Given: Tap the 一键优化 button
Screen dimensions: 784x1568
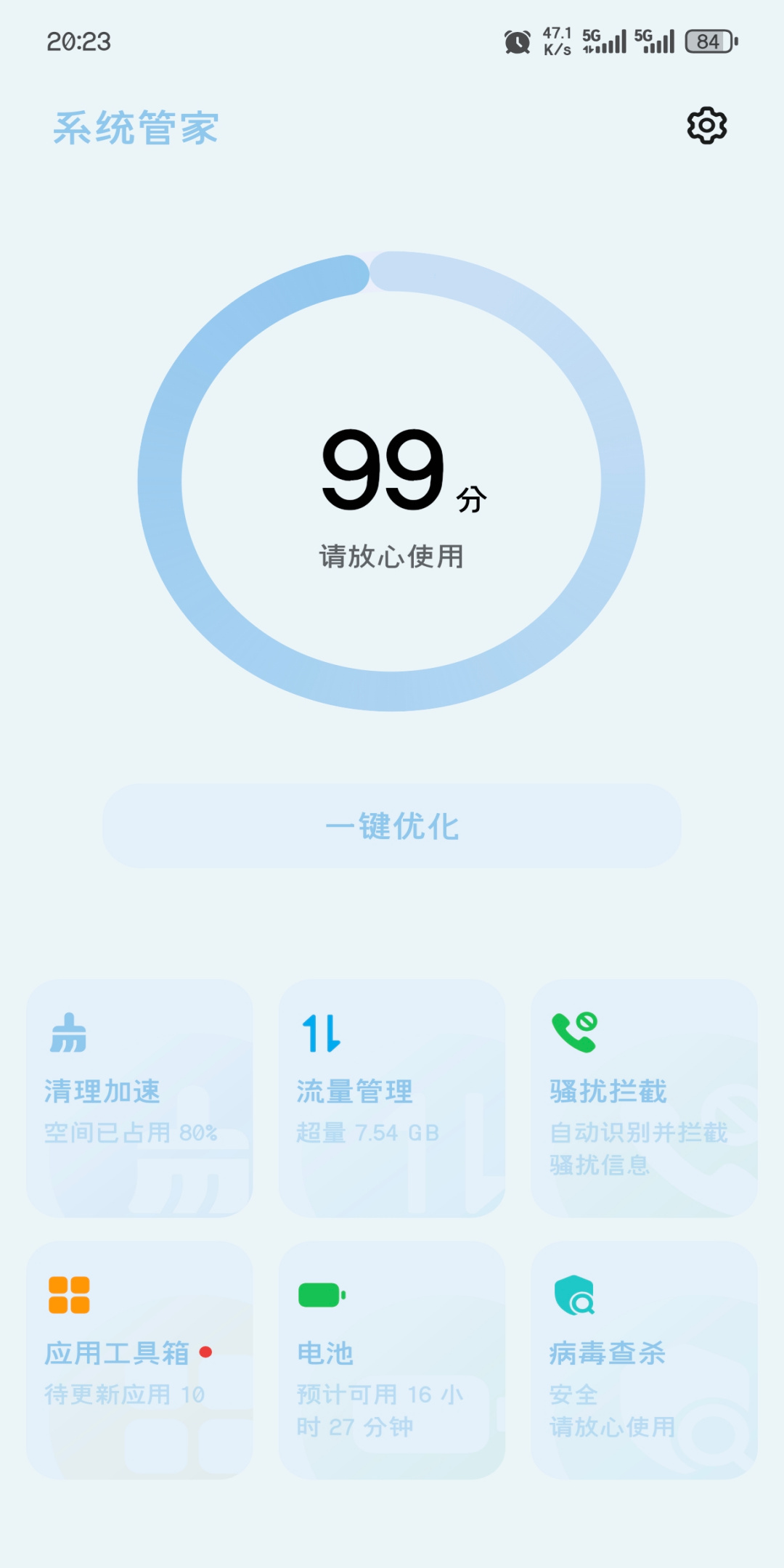Looking at the screenshot, I should (x=392, y=826).
